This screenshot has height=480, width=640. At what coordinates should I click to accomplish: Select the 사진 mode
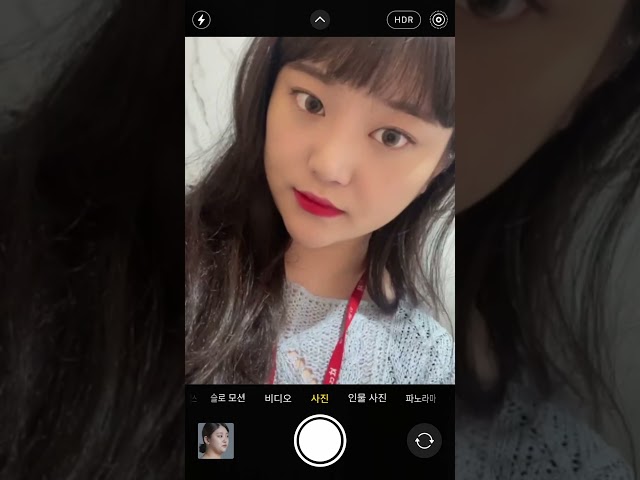[320, 398]
